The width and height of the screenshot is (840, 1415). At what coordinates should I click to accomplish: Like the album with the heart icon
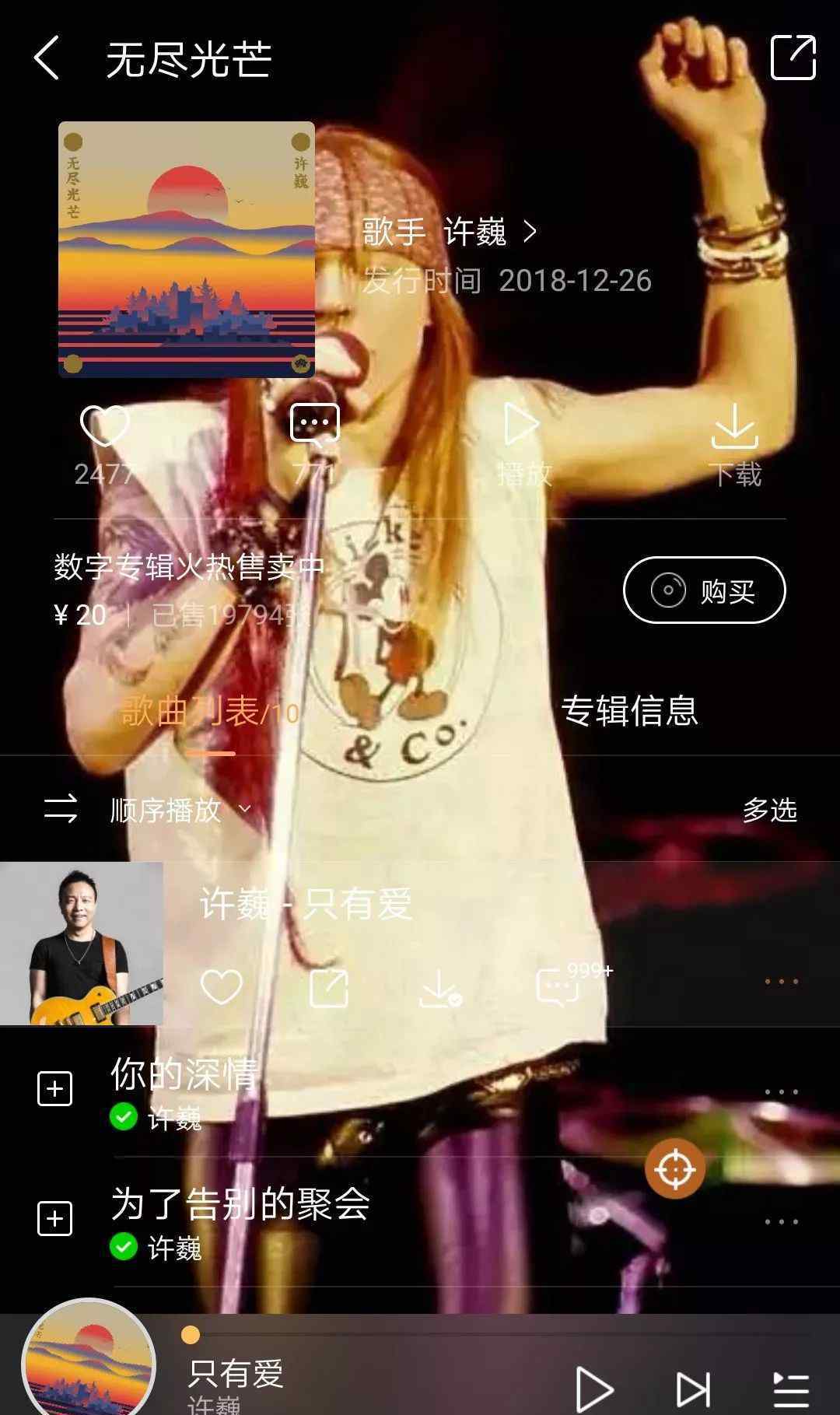(x=105, y=426)
